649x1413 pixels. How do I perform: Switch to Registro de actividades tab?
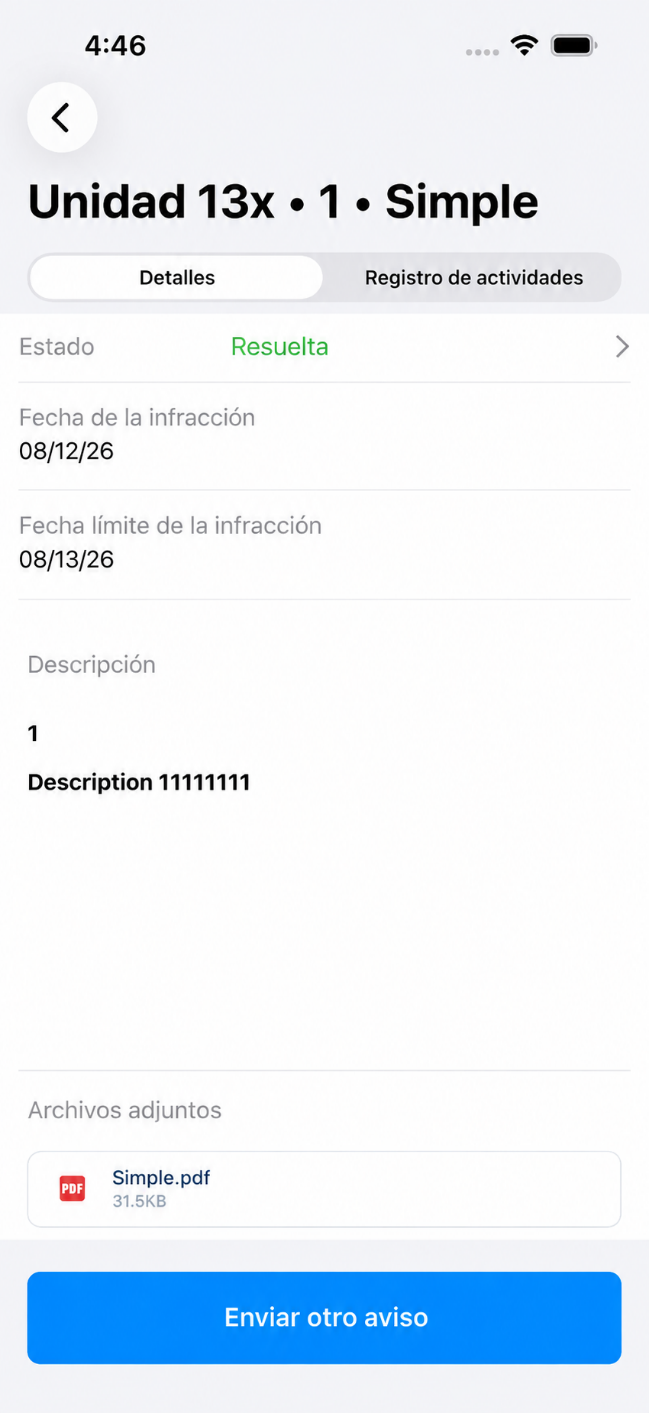tap(473, 278)
